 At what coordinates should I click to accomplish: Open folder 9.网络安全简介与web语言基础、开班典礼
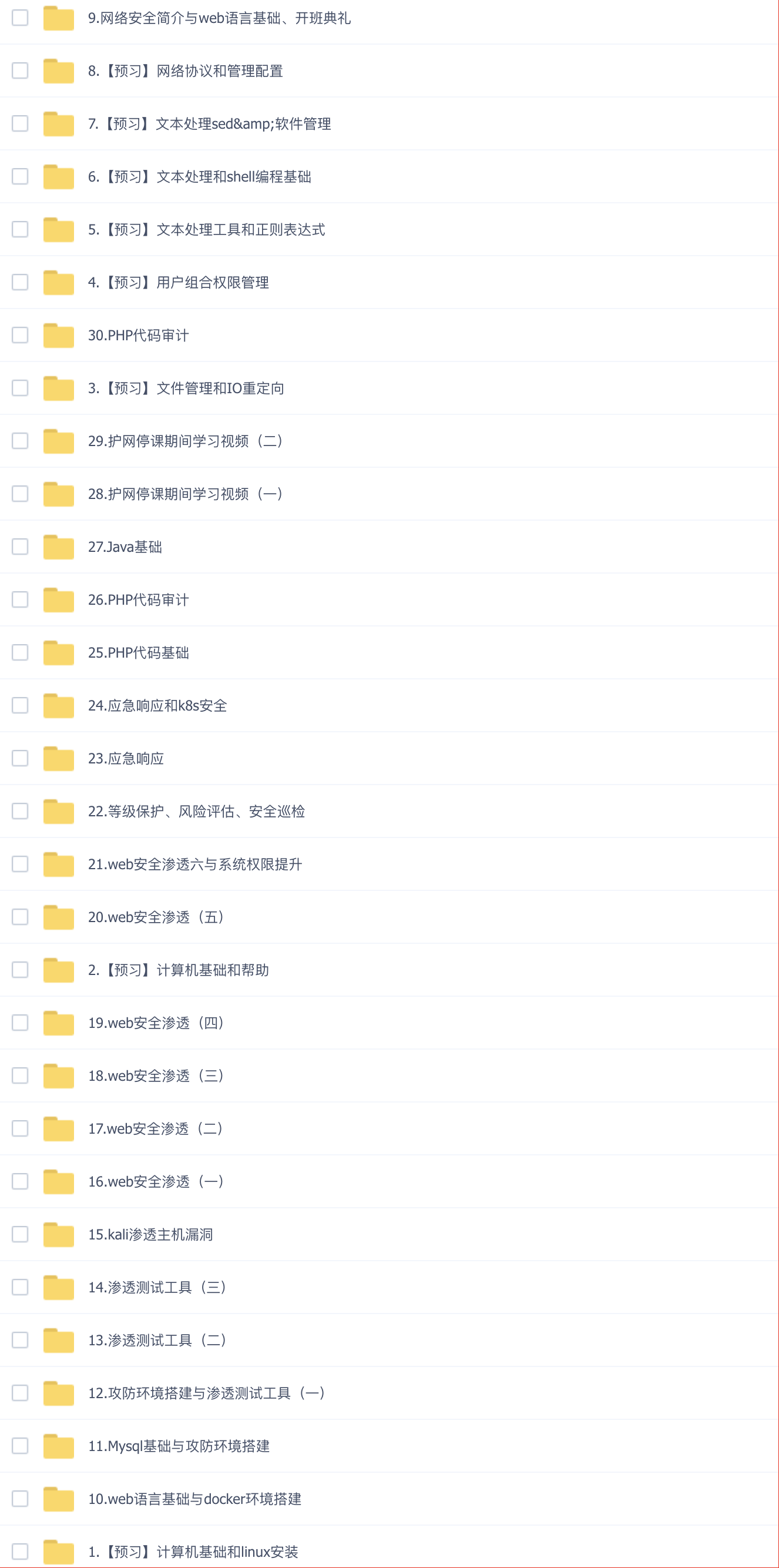219,18
